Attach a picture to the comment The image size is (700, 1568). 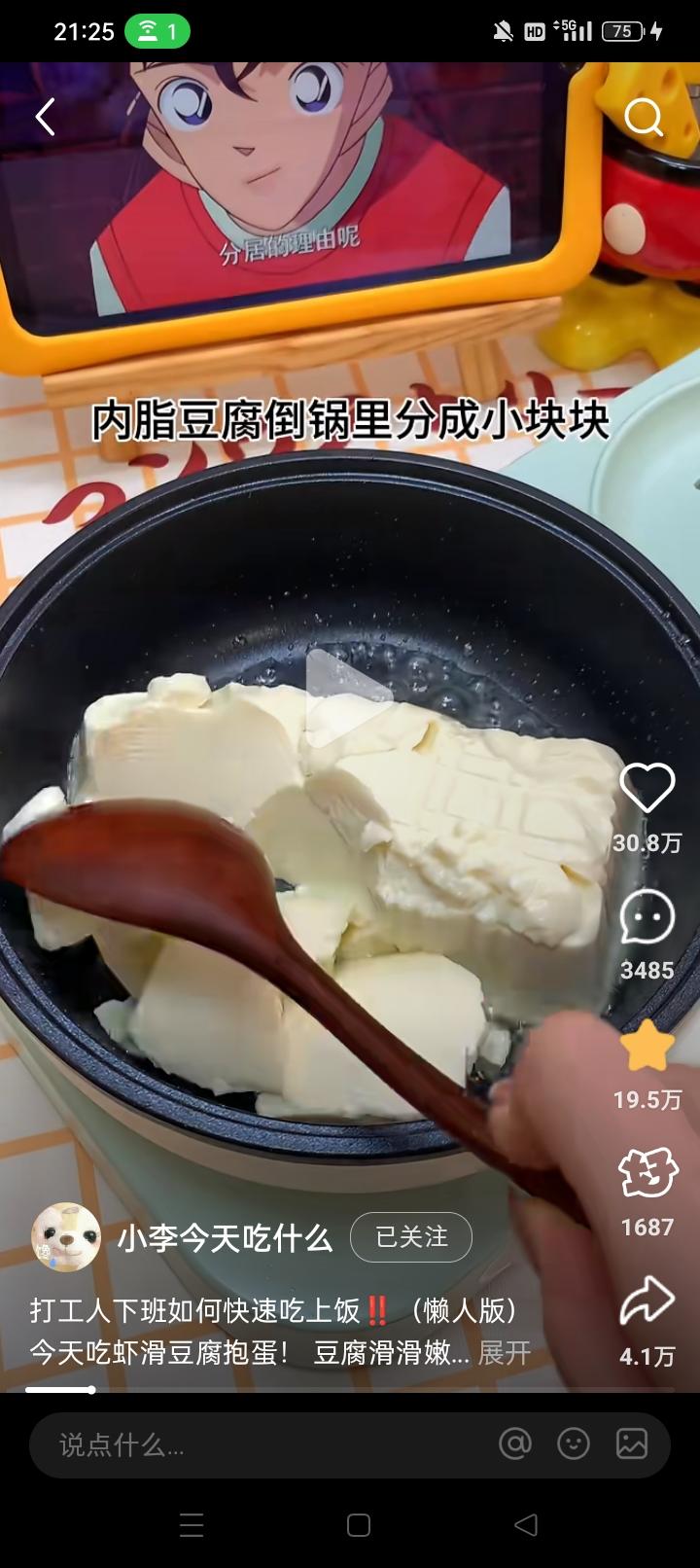coord(632,1444)
